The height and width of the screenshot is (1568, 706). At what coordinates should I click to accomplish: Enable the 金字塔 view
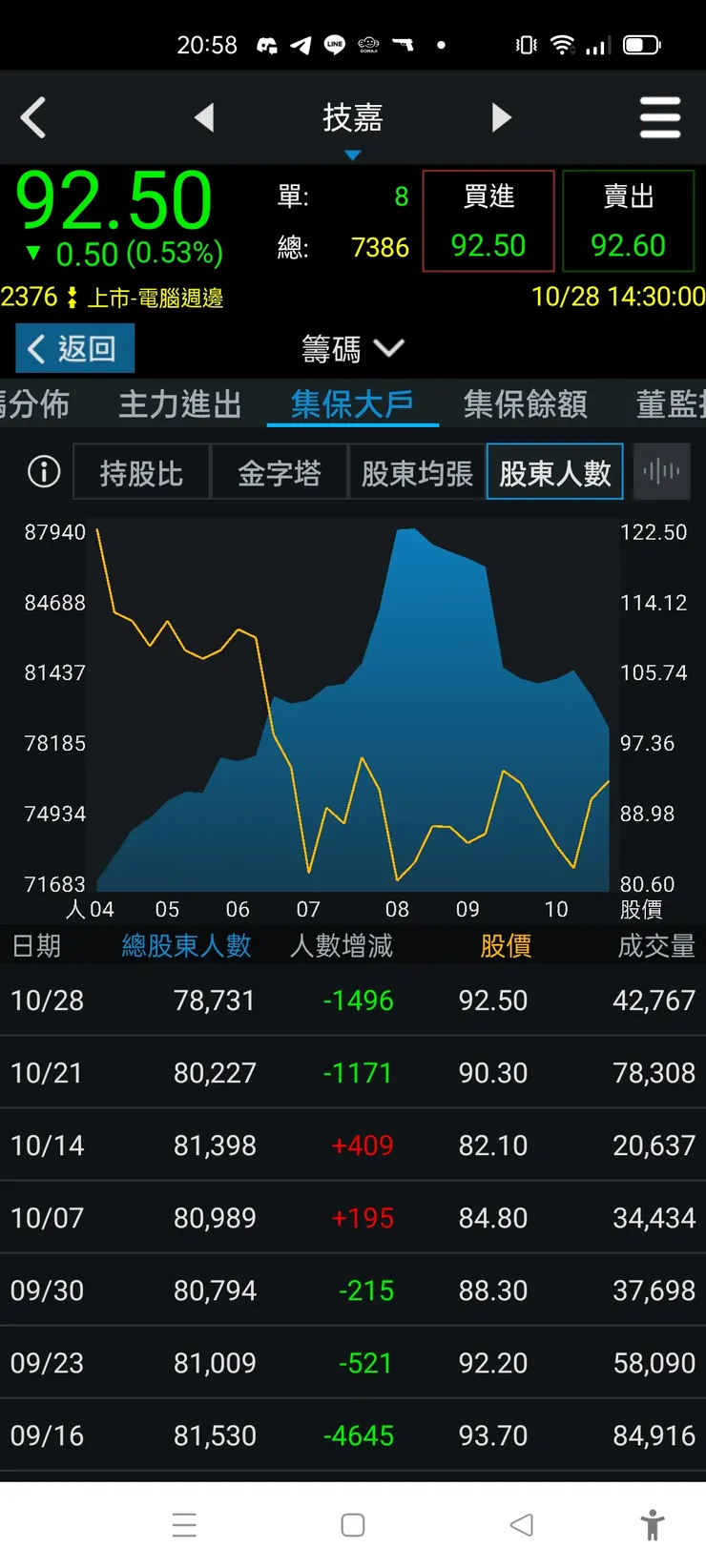click(x=280, y=471)
